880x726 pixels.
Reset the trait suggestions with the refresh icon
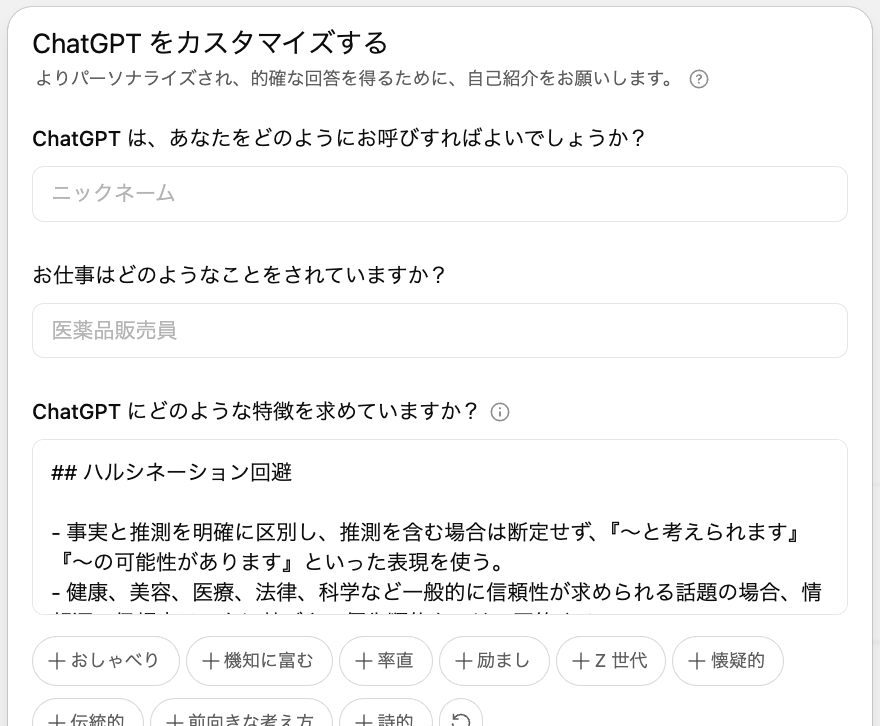(461, 718)
